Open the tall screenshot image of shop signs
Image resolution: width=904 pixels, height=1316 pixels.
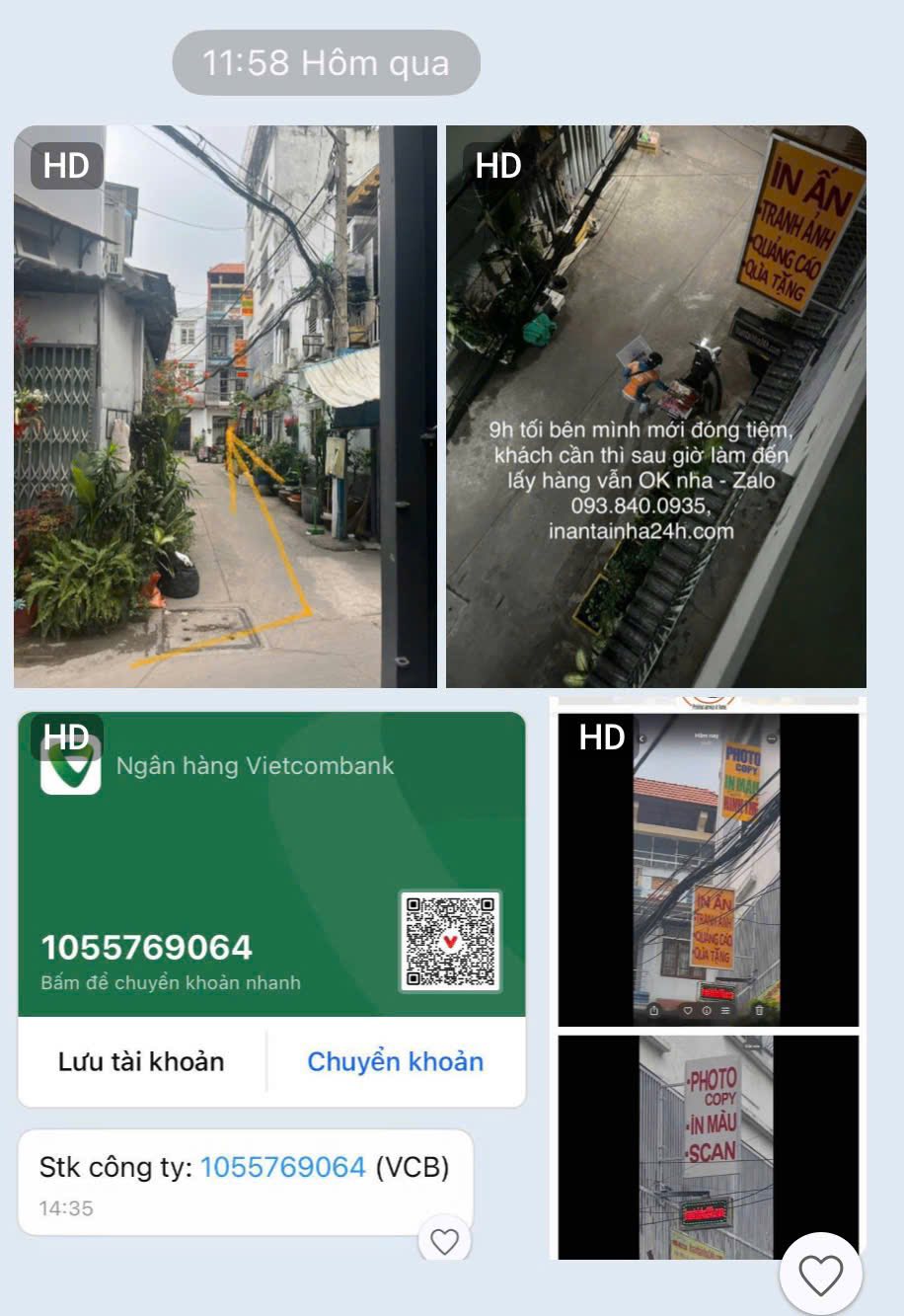pyautogui.click(x=707, y=977)
